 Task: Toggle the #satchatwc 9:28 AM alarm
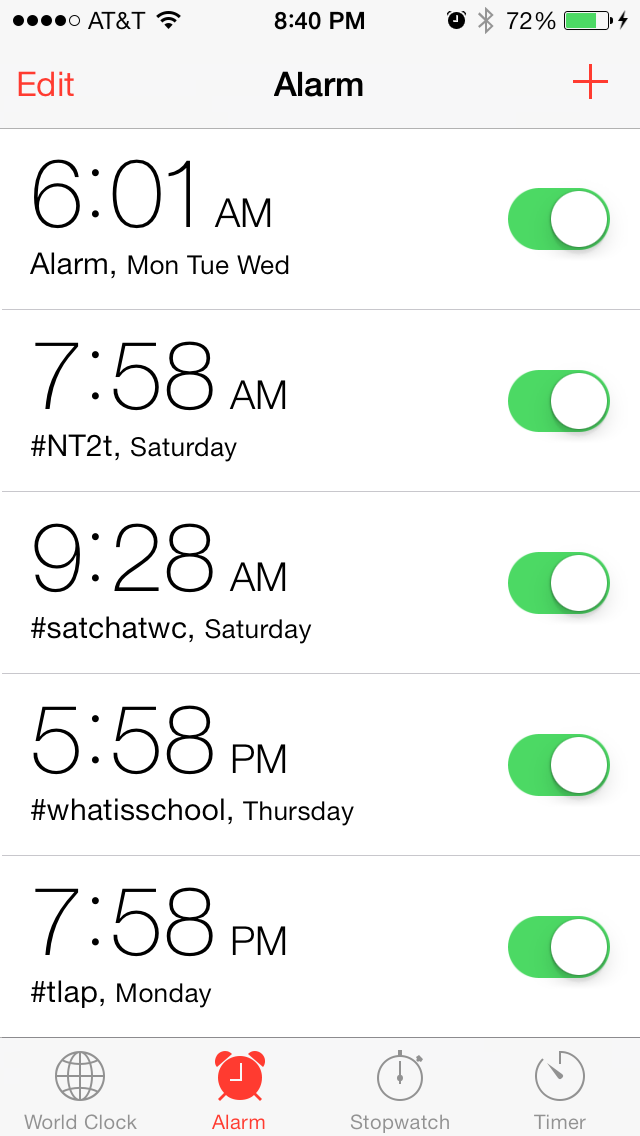point(559,583)
